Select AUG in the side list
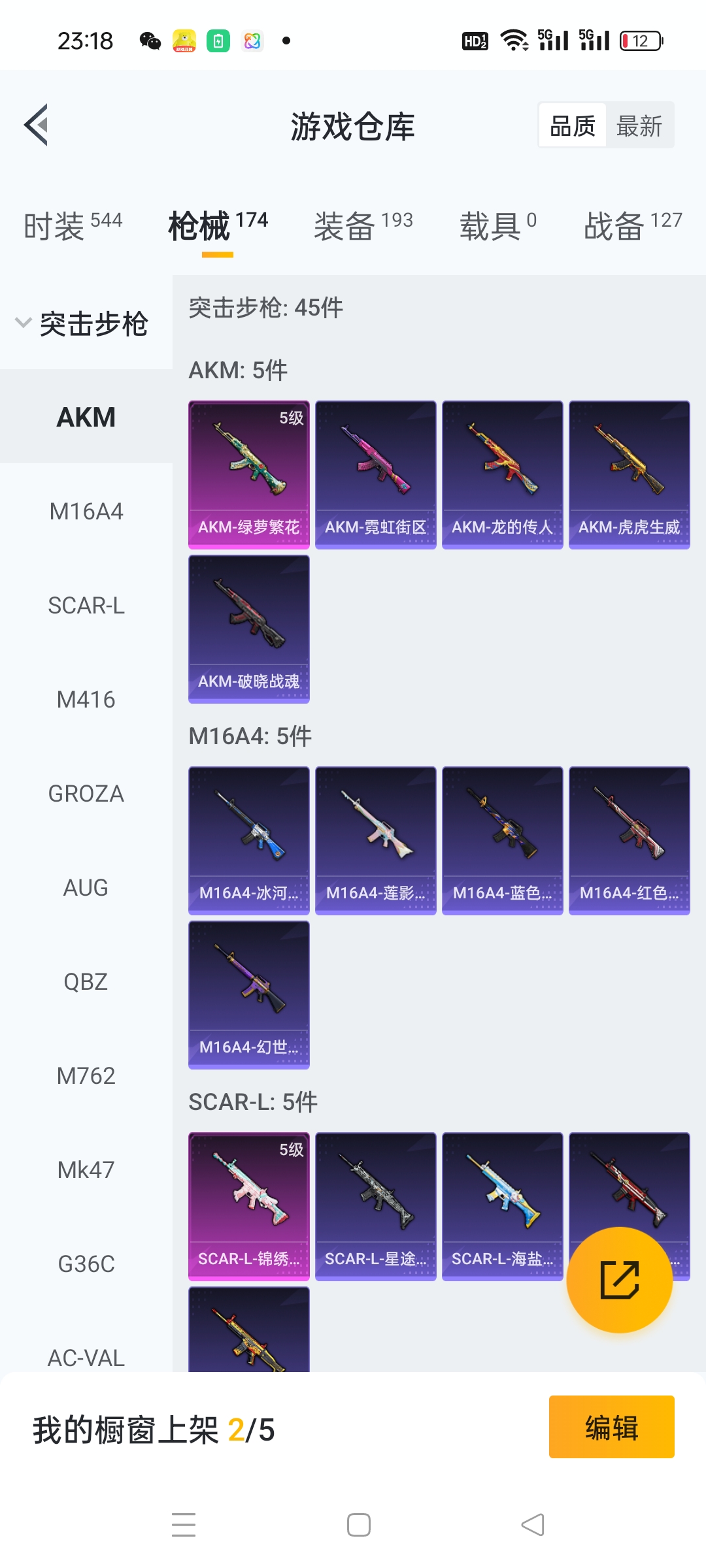This screenshot has height=1568, width=706. click(x=86, y=888)
